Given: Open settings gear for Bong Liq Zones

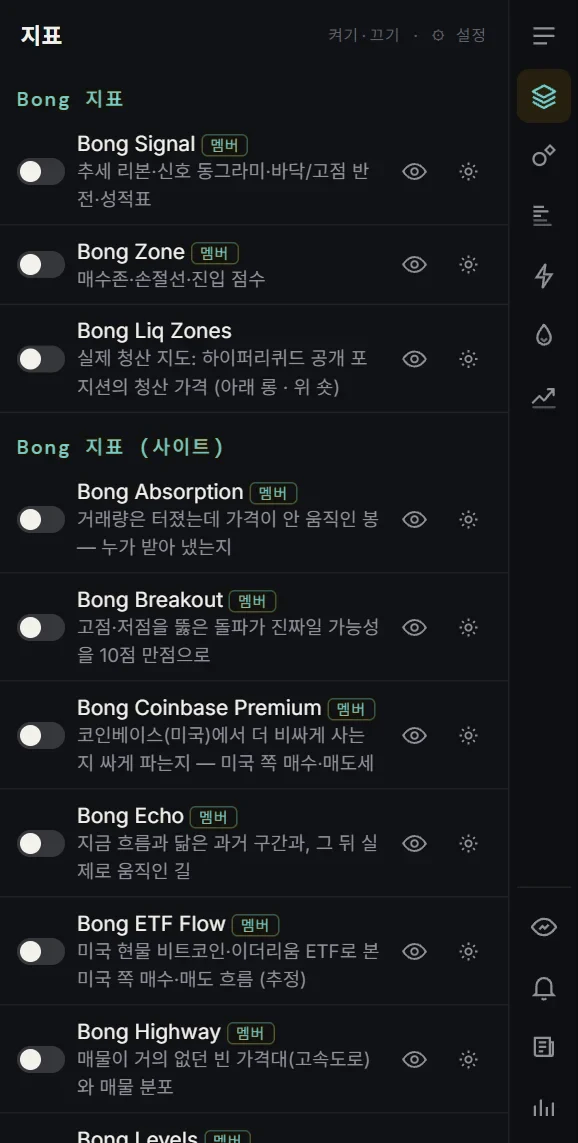Looking at the screenshot, I should (468, 359).
